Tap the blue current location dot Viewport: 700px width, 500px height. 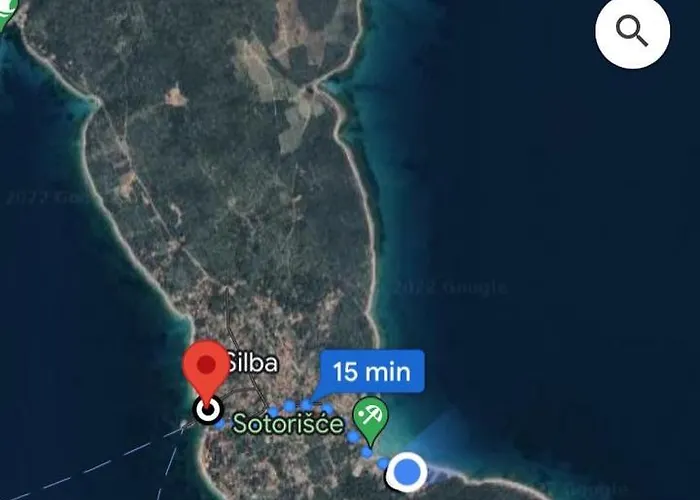point(408,471)
